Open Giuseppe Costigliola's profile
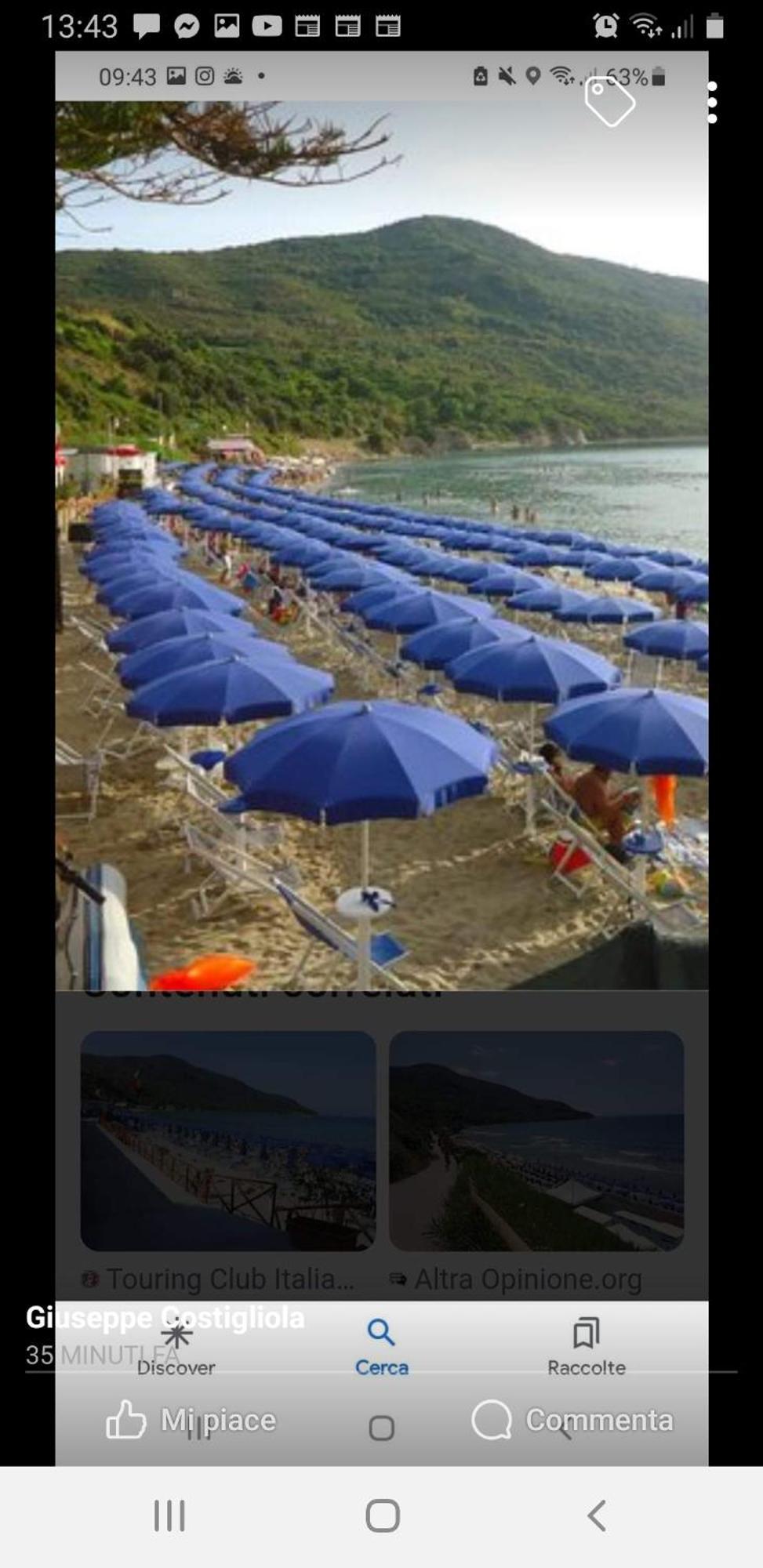Viewport: 763px width, 1568px height. [x=165, y=1318]
